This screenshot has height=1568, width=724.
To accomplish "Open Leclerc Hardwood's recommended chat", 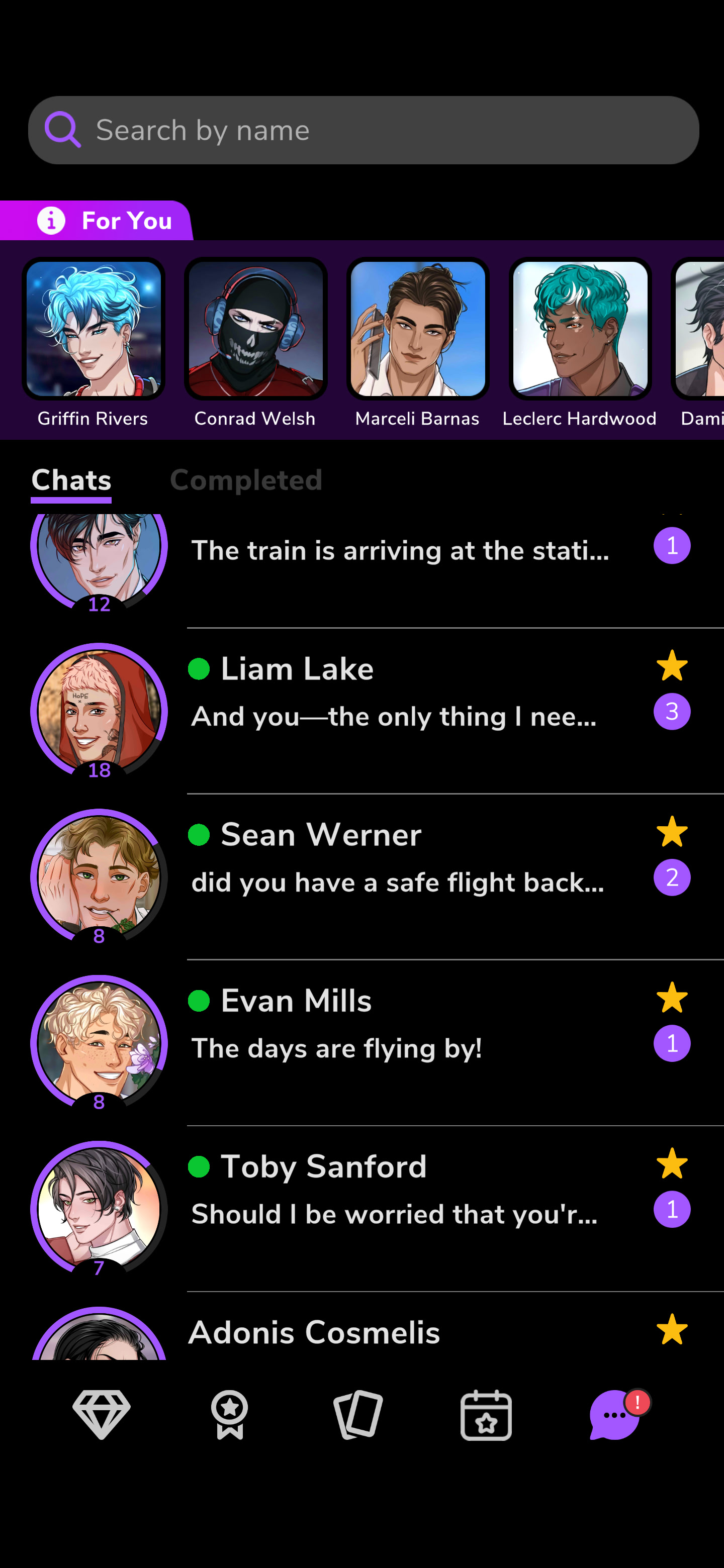I will pos(579,329).
